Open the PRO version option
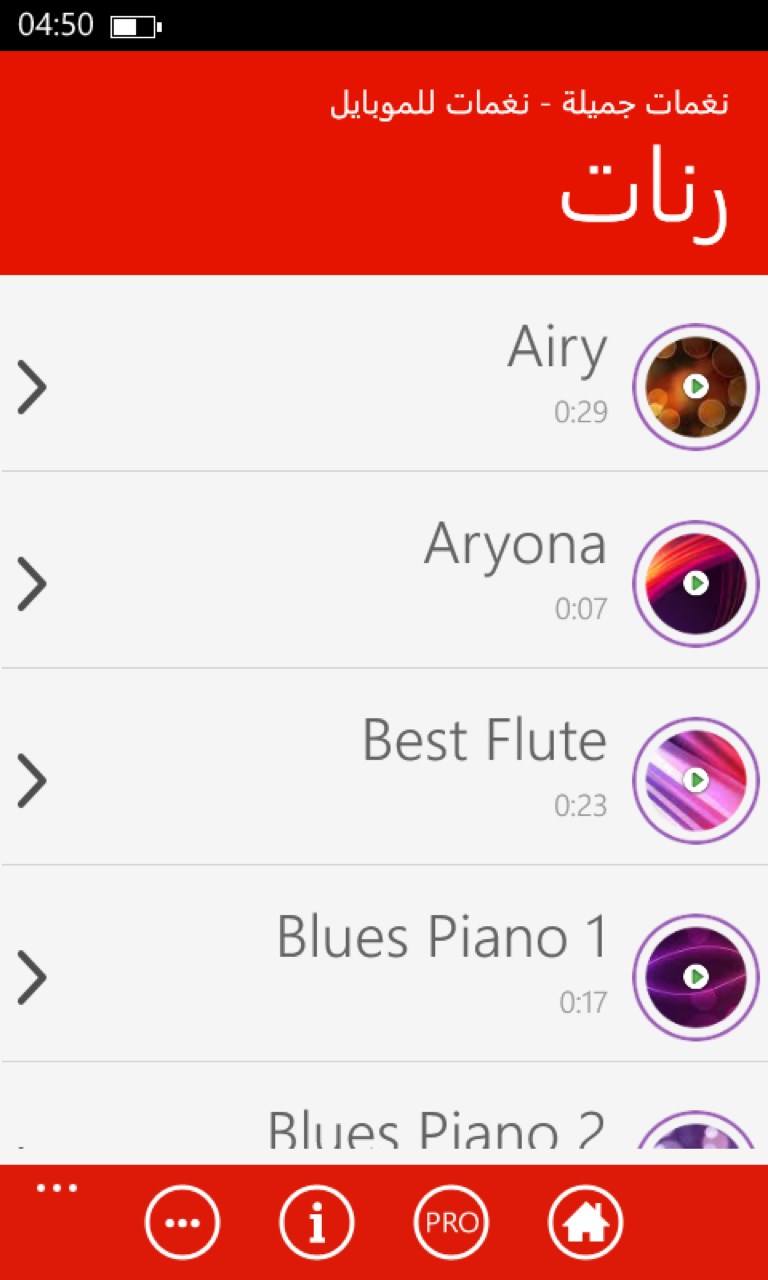The height and width of the screenshot is (1280, 768). click(x=451, y=1222)
